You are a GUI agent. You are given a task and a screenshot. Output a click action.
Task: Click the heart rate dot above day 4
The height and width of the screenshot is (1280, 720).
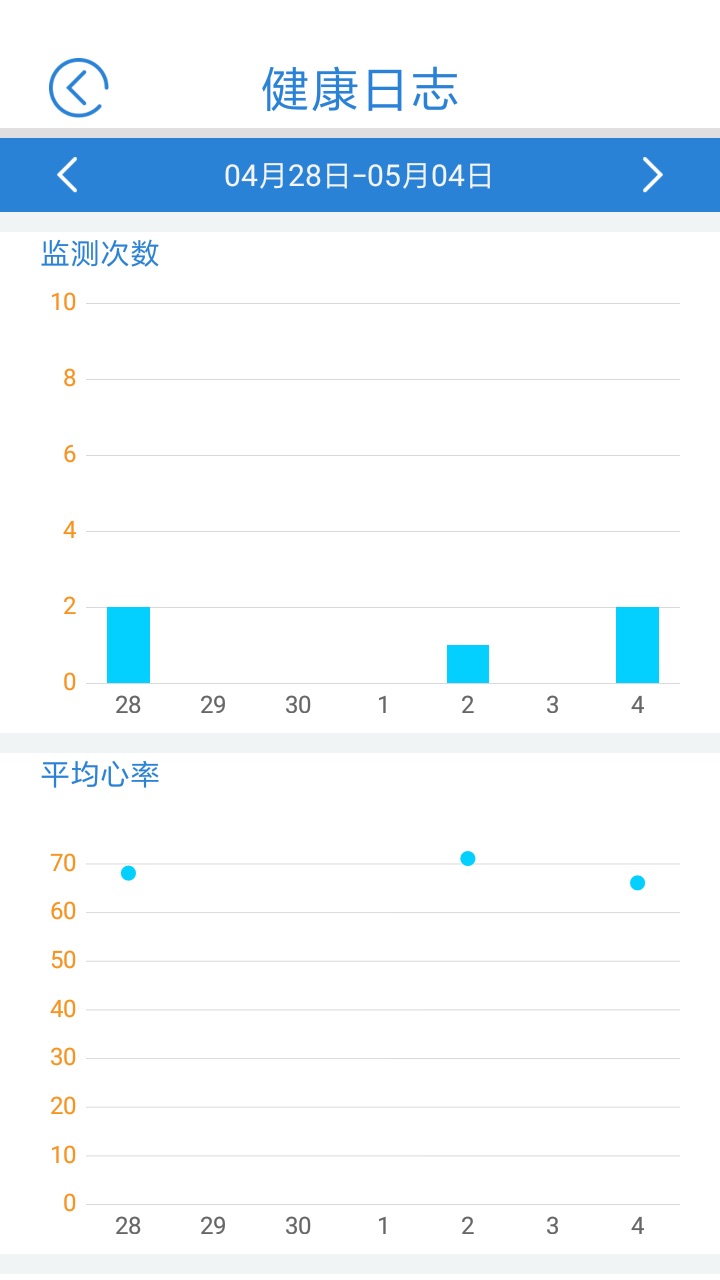coord(637,883)
